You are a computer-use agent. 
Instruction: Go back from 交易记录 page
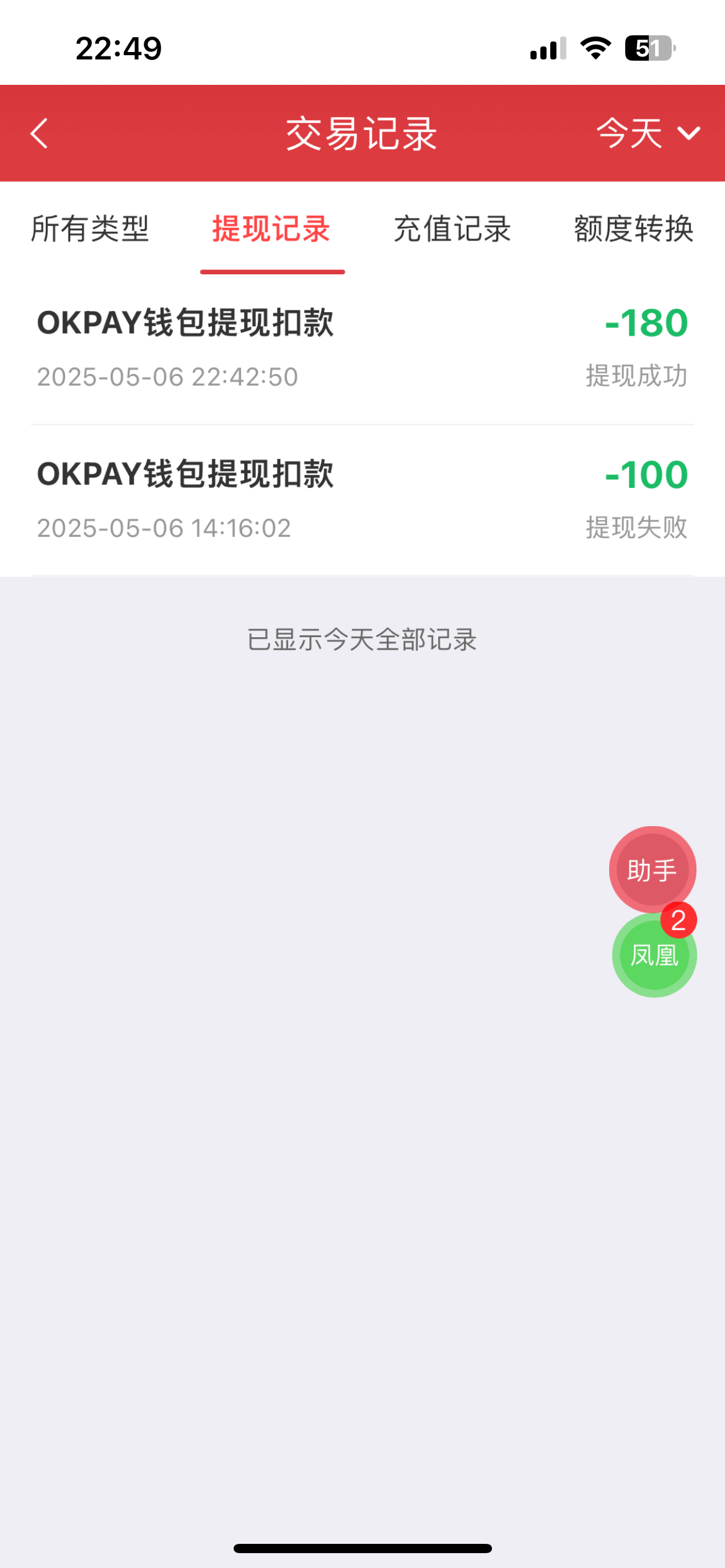40,133
